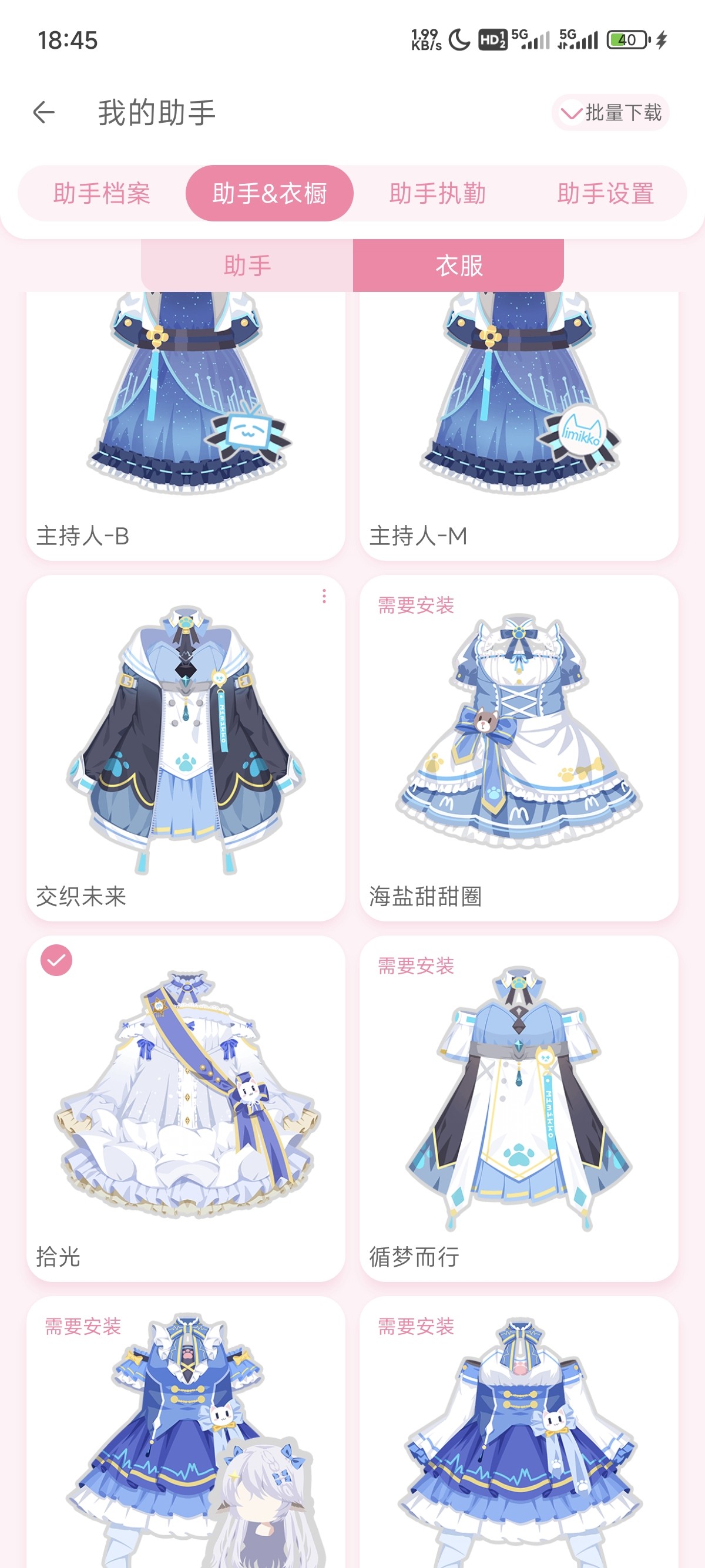This screenshot has width=705, height=1568.
Task: Switch to the 助手设置 tab
Action: click(605, 194)
